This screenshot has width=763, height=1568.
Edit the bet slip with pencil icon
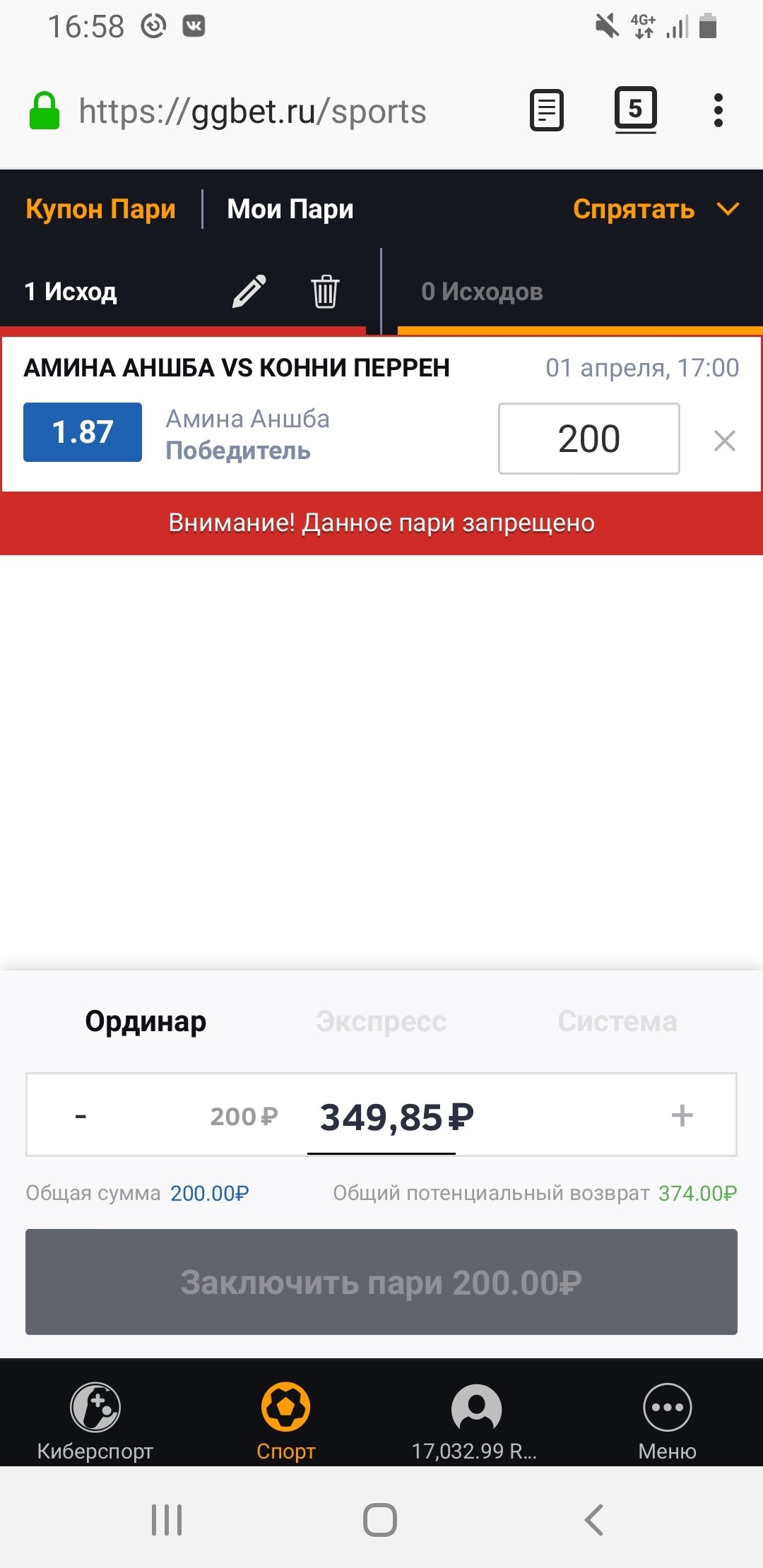click(x=249, y=291)
